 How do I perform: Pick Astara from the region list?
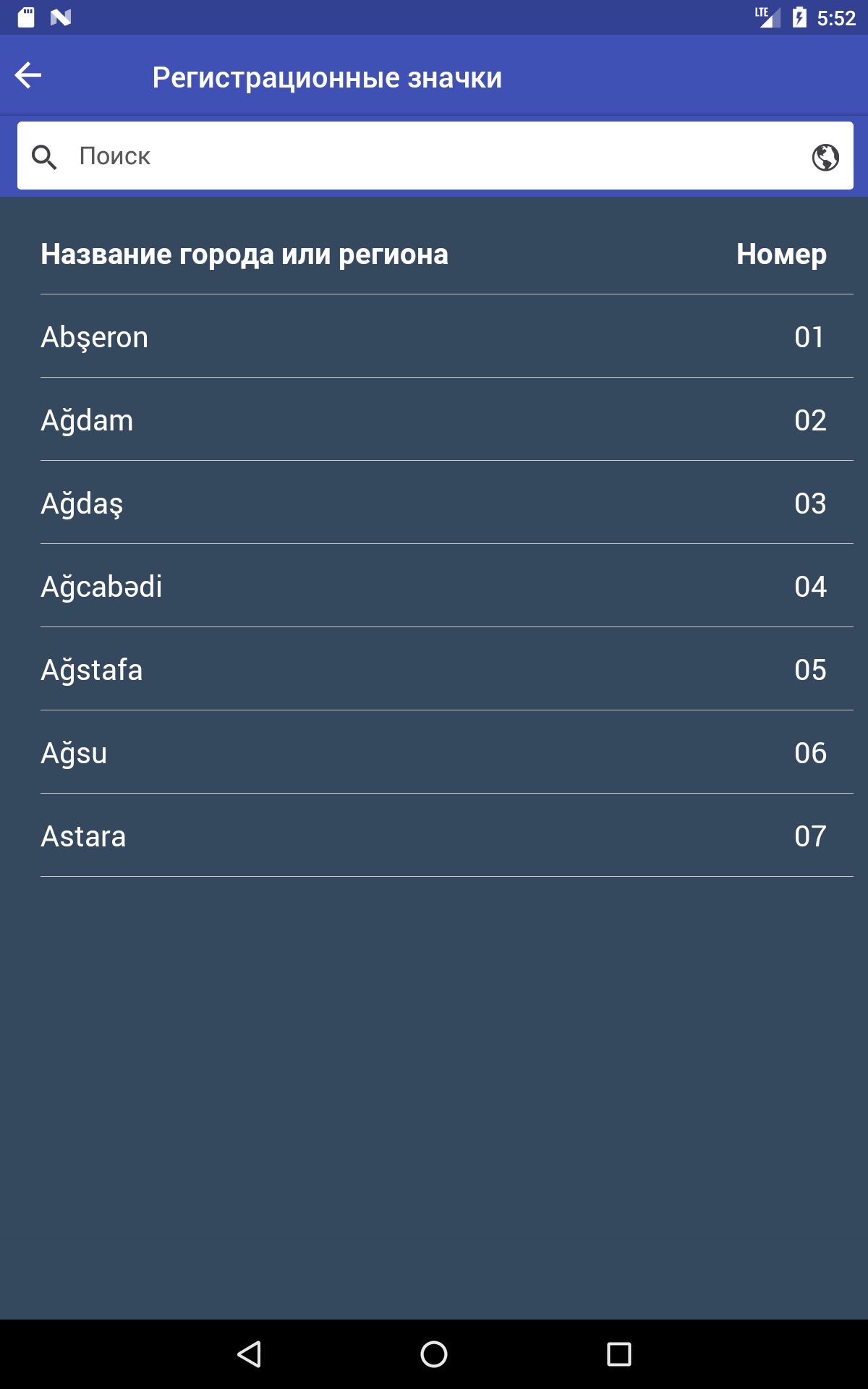[x=434, y=836]
